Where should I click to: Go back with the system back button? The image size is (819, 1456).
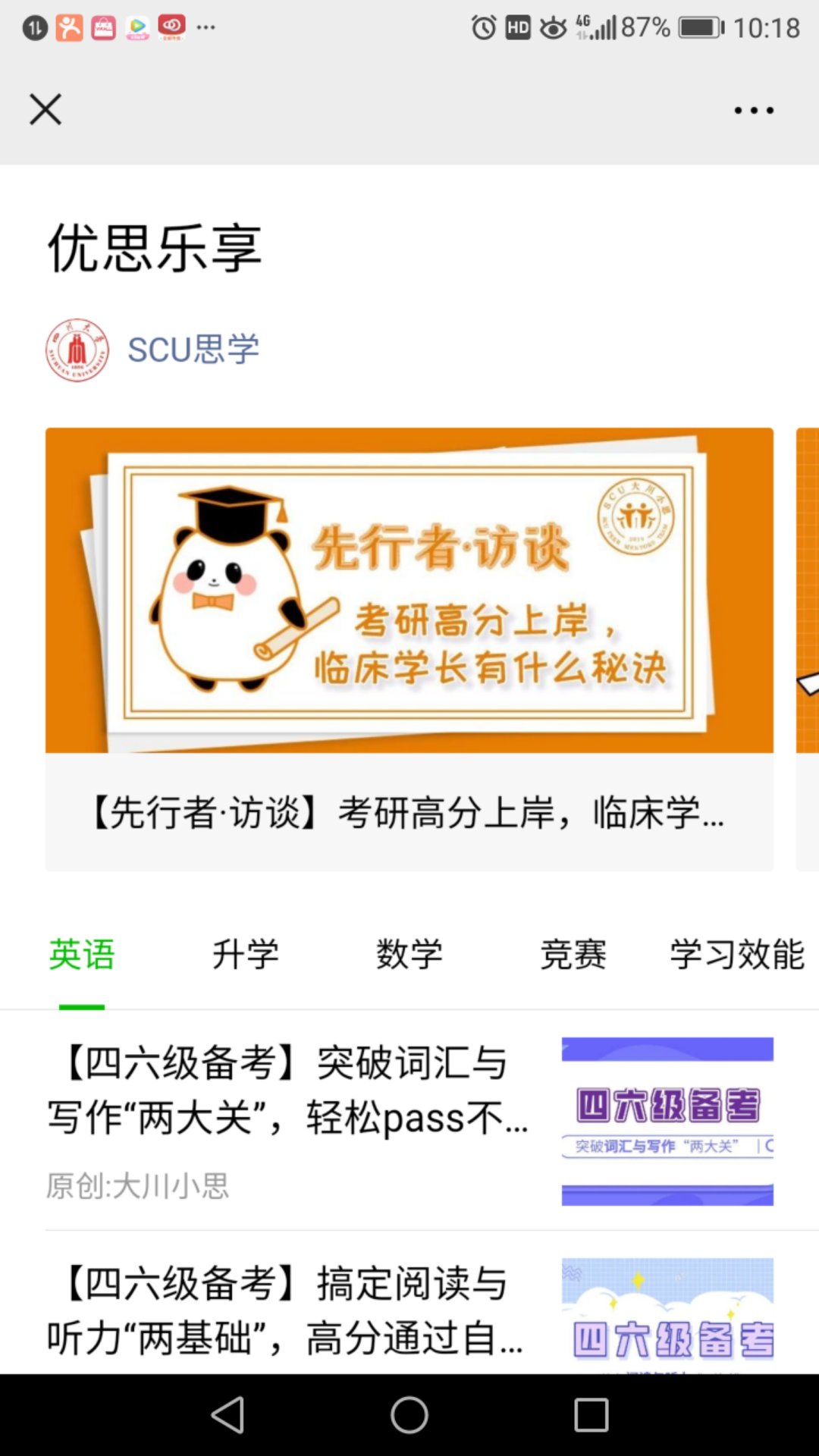coord(227,1415)
